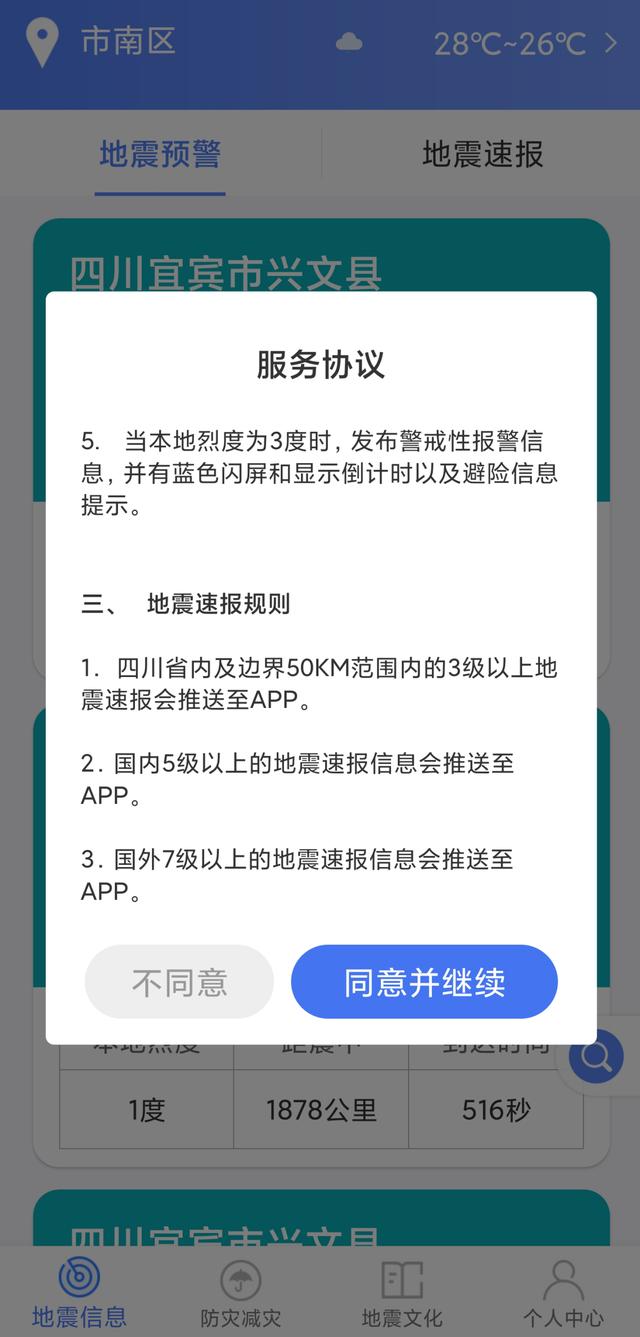Decline the agreement with 不同意

tap(179, 982)
